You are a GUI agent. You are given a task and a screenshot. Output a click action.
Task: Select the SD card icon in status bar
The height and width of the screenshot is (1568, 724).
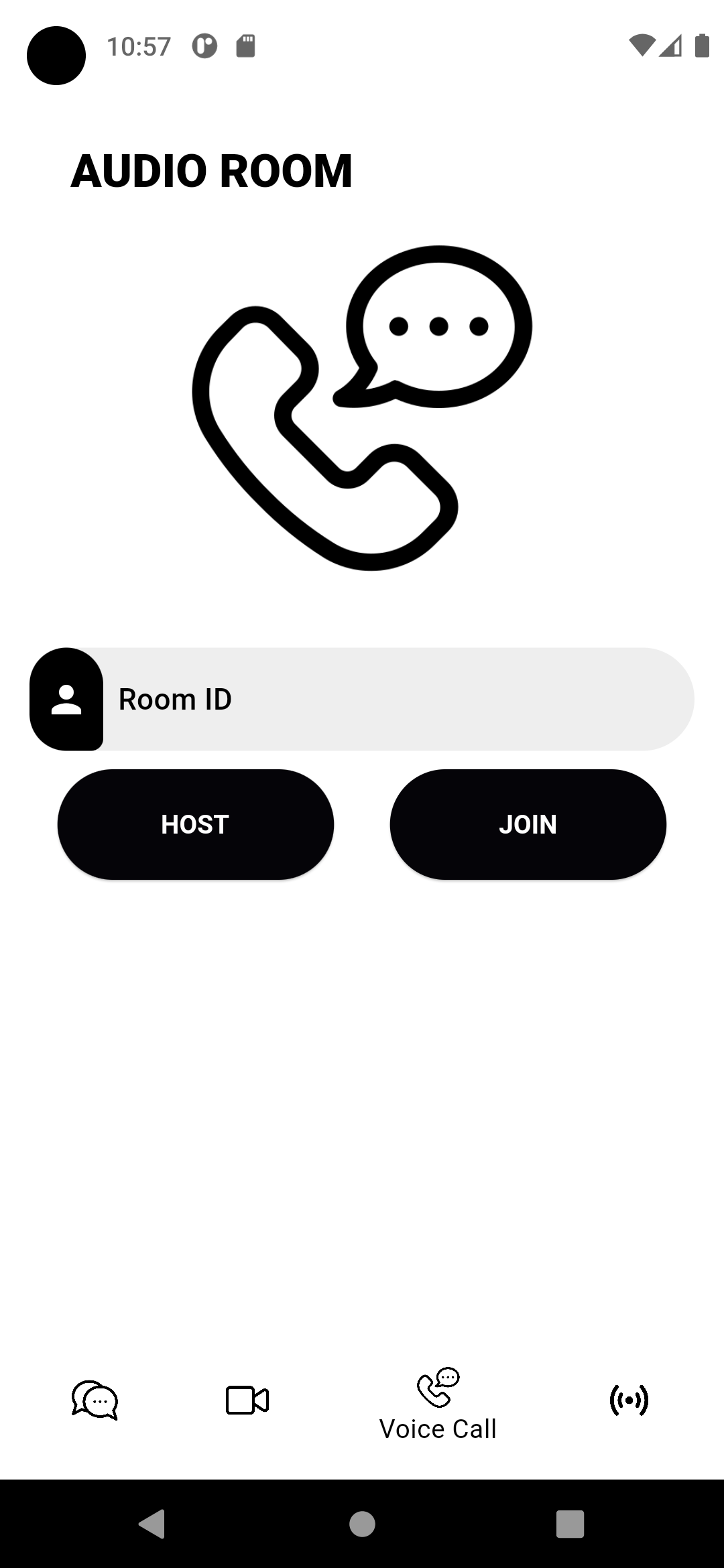click(245, 46)
